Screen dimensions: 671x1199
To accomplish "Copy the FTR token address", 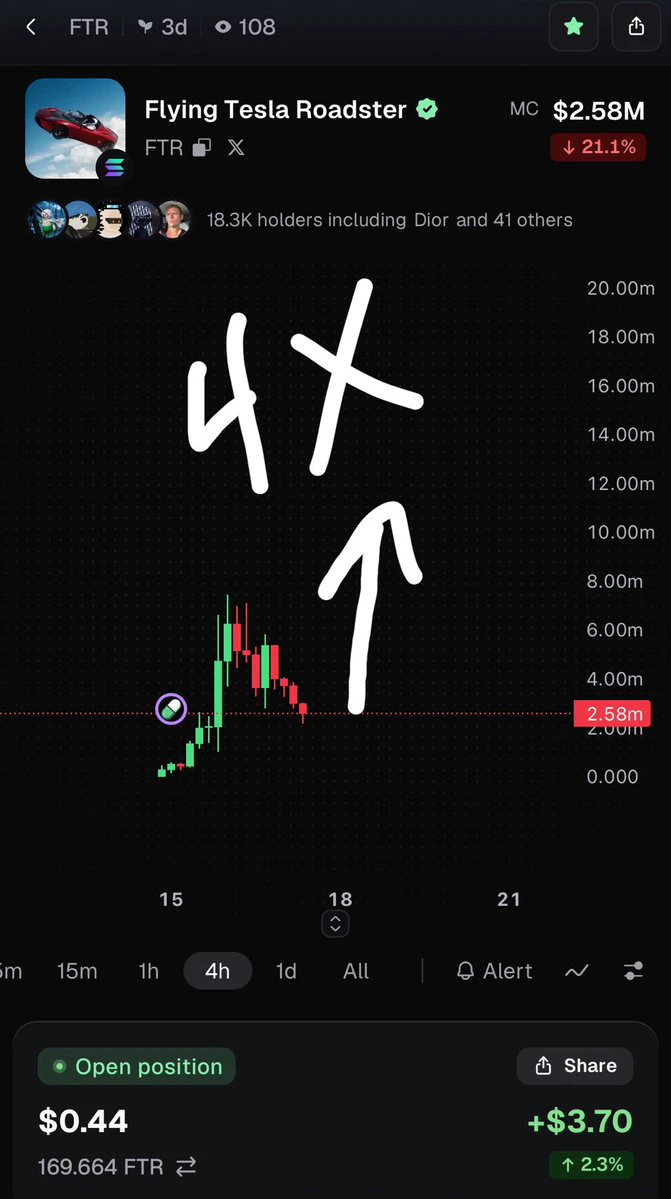I will pyautogui.click(x=202, y=148).
